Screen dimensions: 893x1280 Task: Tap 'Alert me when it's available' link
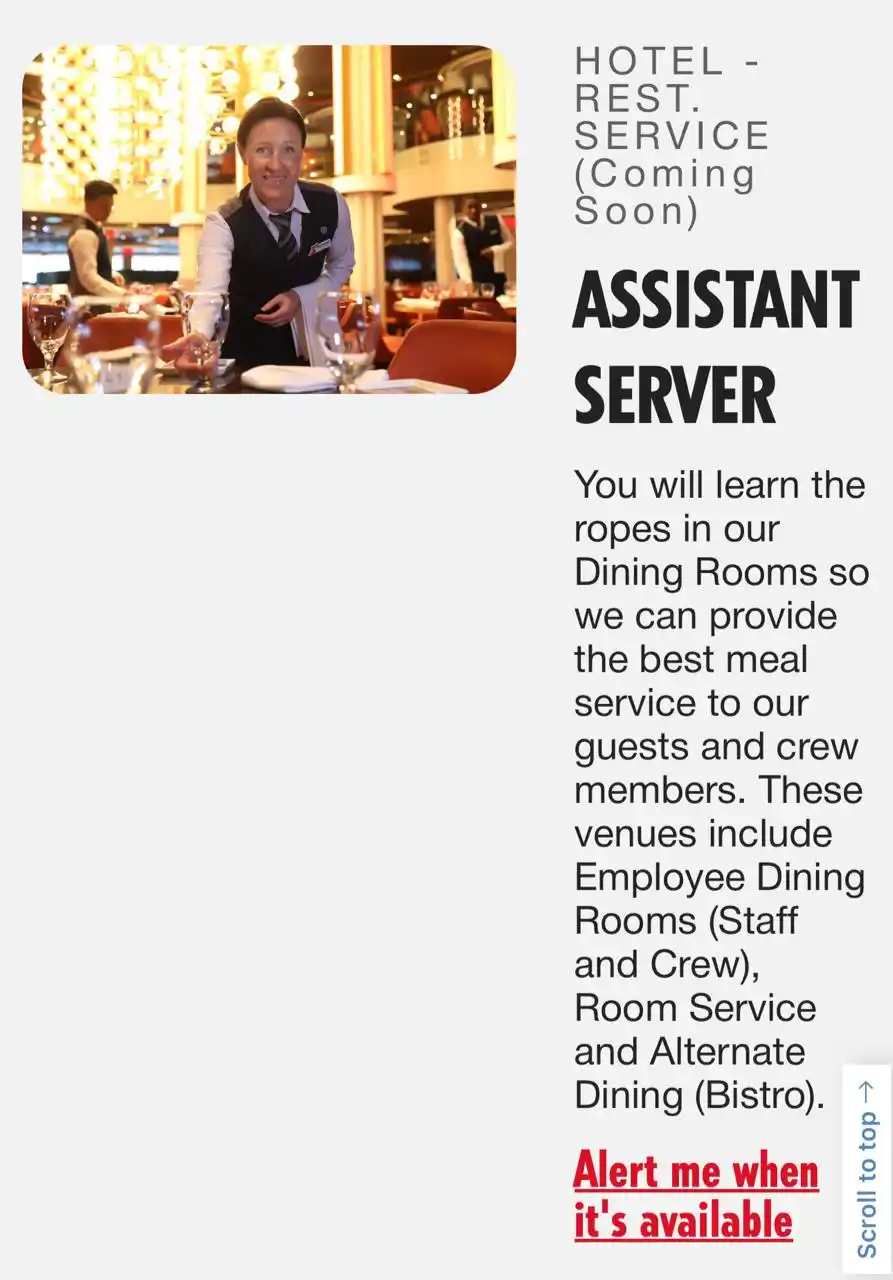point(696,1196)
